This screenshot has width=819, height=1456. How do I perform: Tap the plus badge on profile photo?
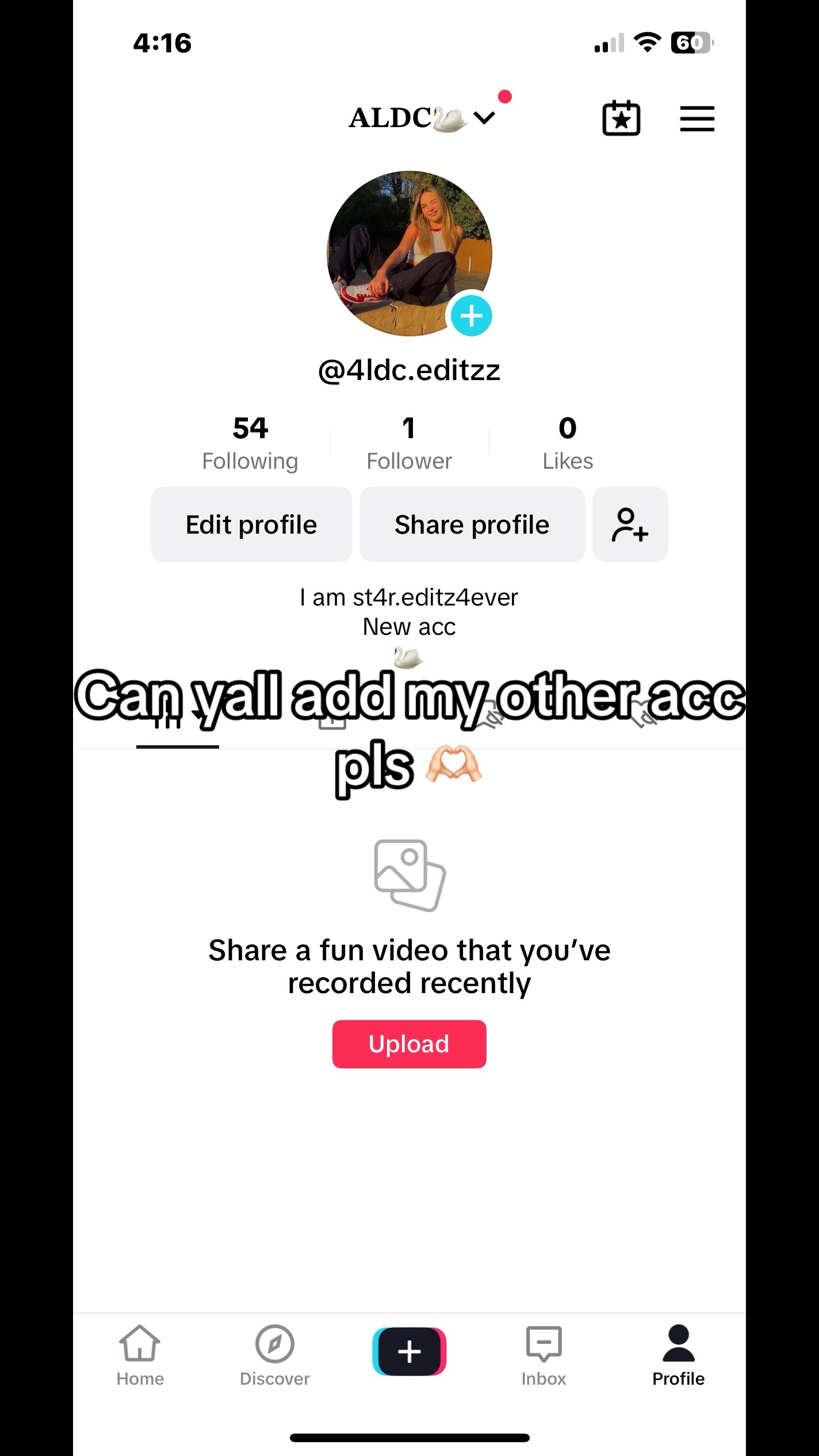[x=471, y=316]
